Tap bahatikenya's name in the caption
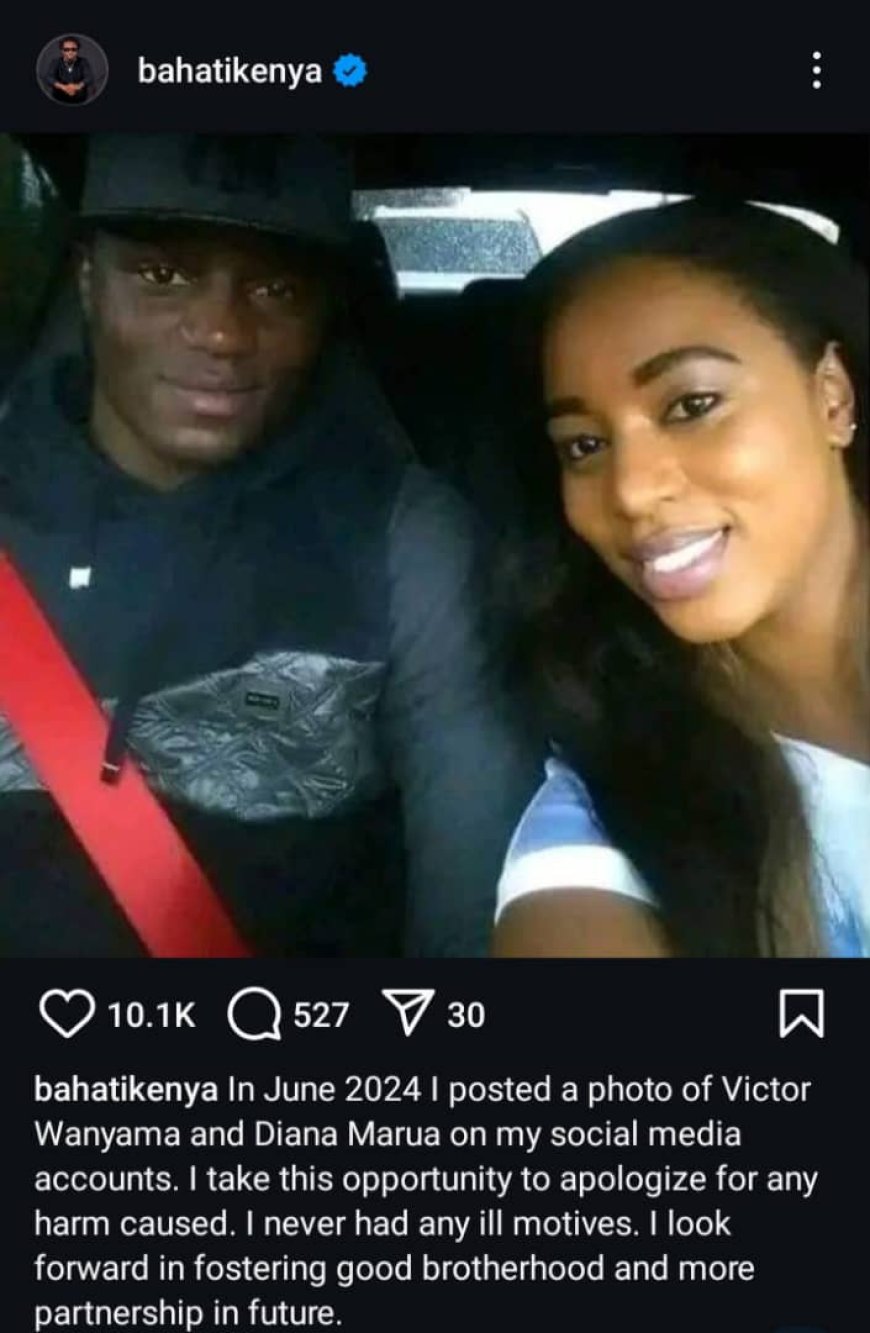Screen dimensions: 870x1333 pos(126,1090)
